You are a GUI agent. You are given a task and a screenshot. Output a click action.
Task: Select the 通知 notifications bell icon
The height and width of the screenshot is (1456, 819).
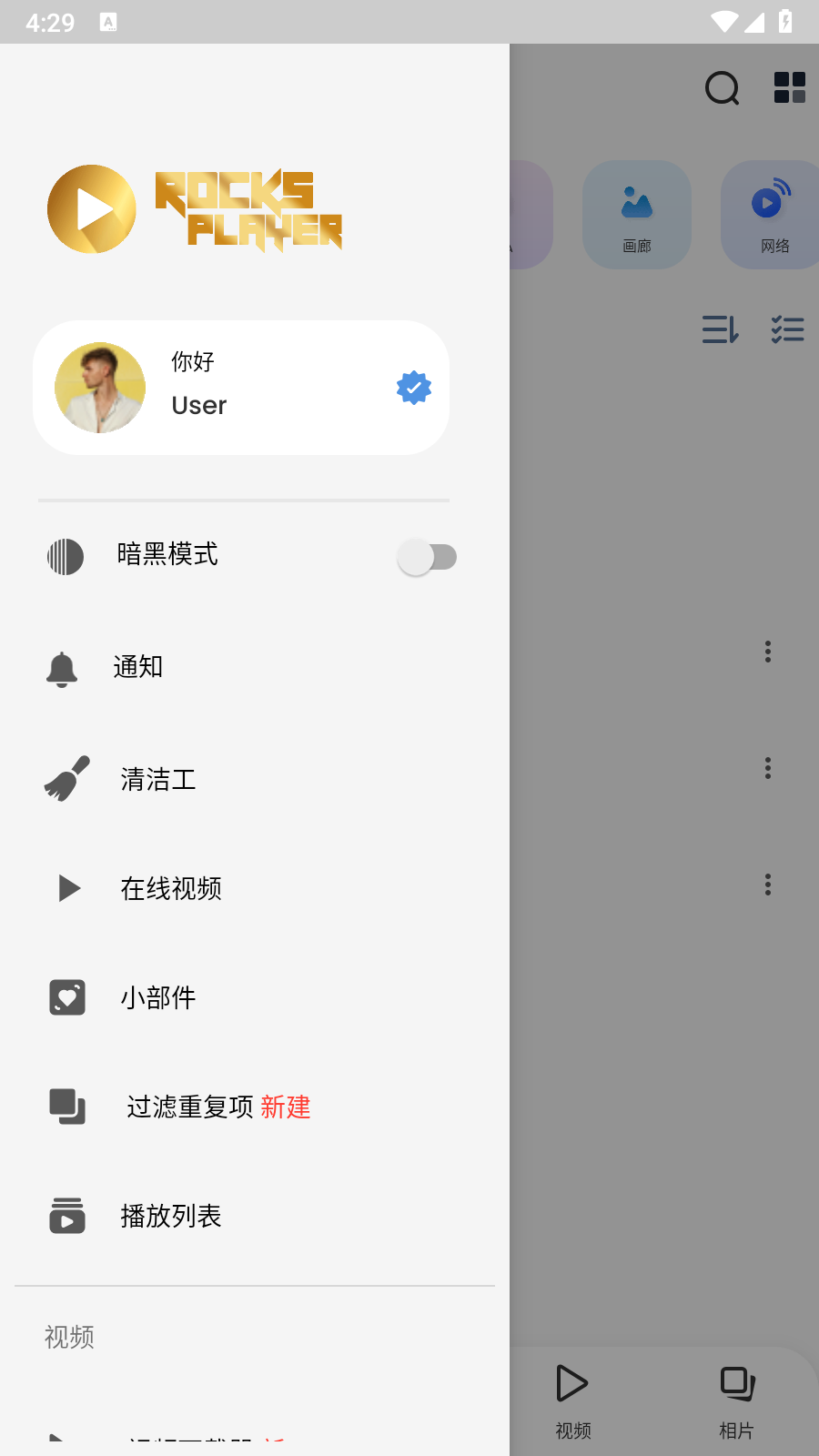[x=61, y=667]
